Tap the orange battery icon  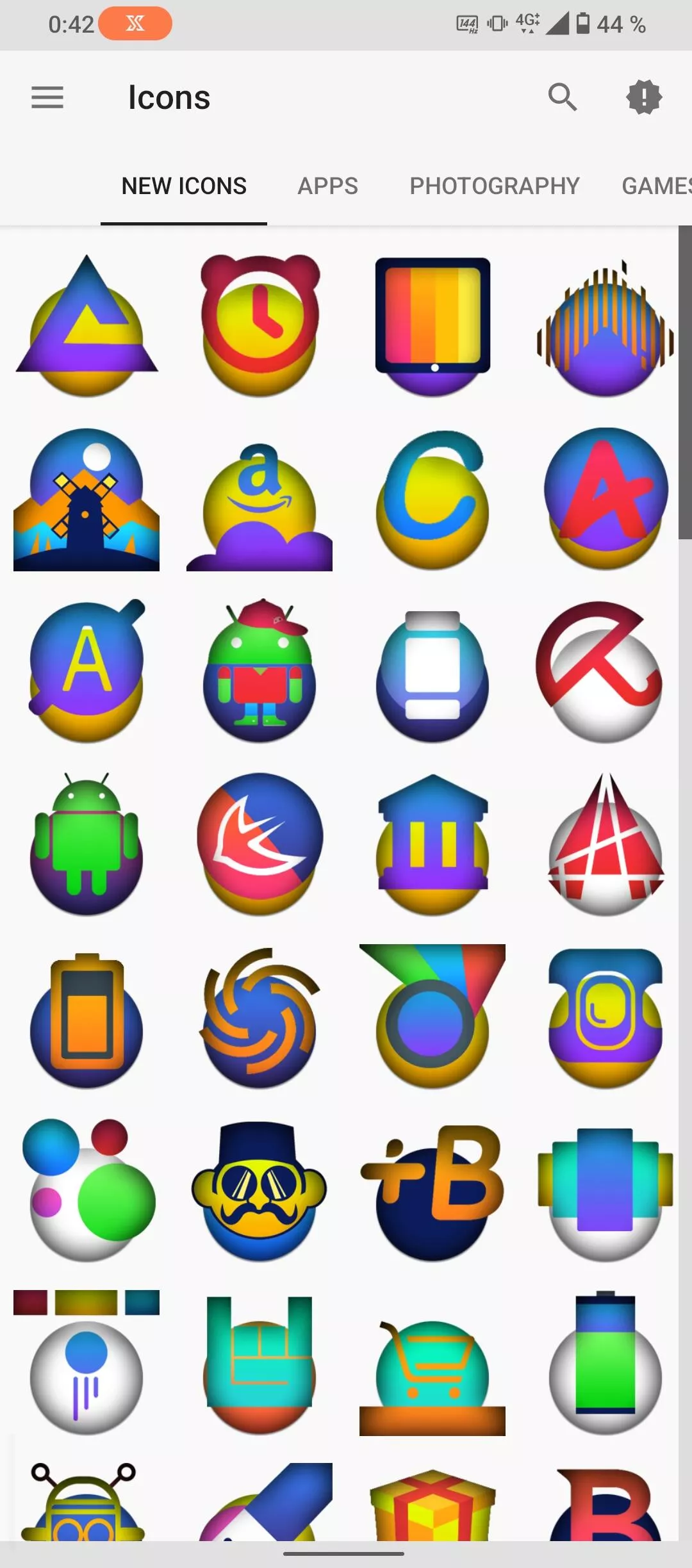coord(86,1018)
